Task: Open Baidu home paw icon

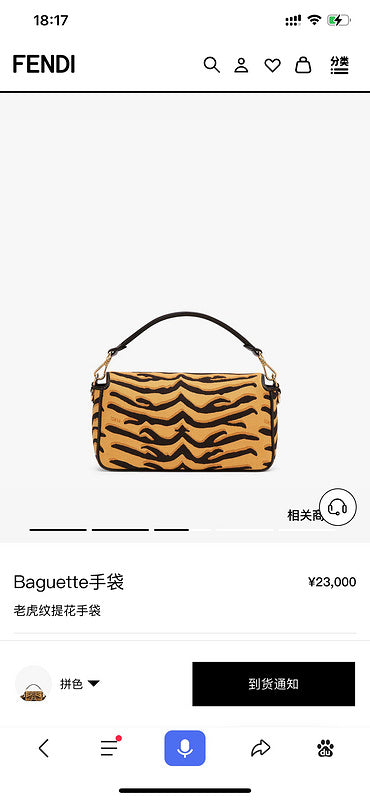Action: pos(325,748)
